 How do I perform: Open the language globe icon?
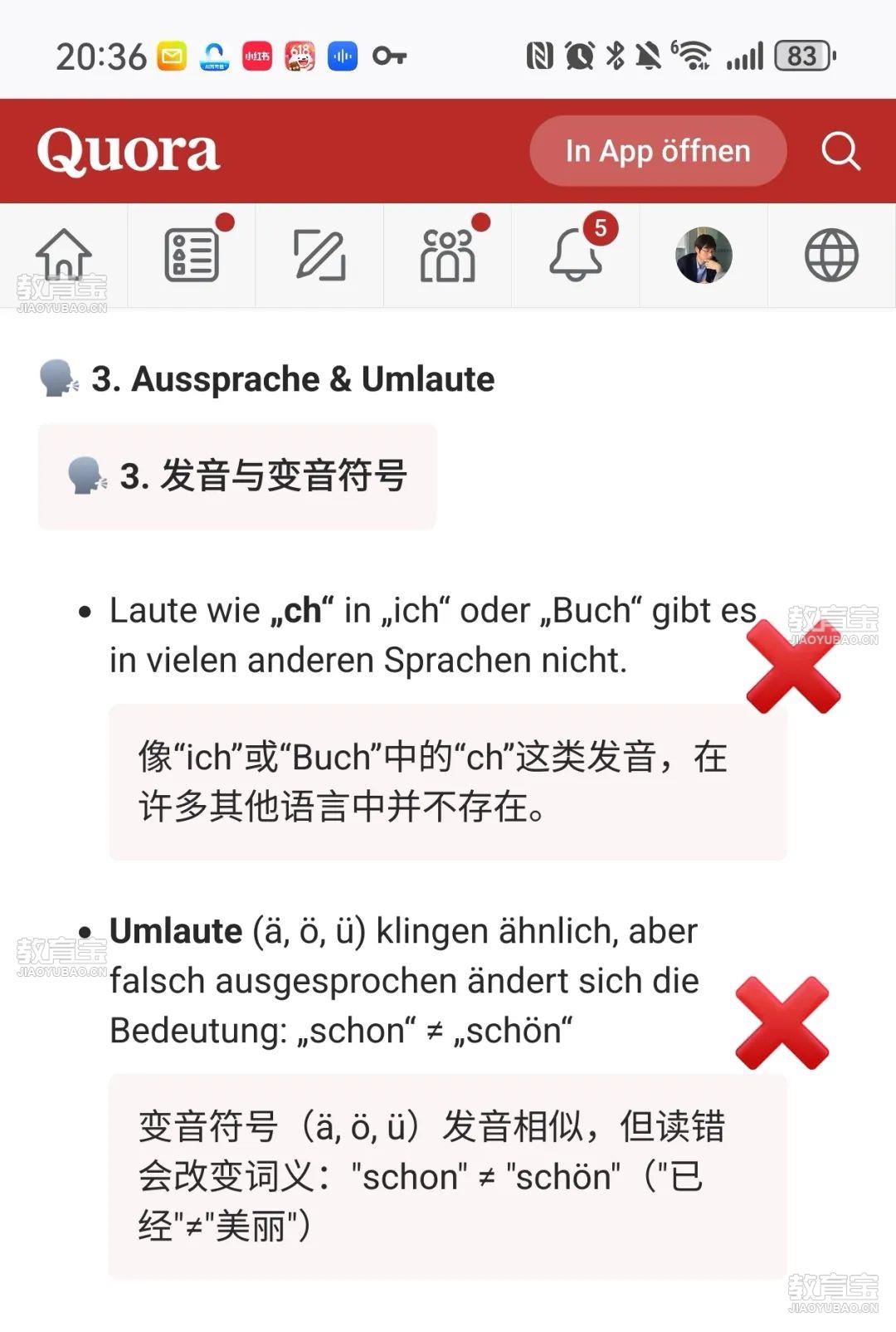(x=831, y=256)
